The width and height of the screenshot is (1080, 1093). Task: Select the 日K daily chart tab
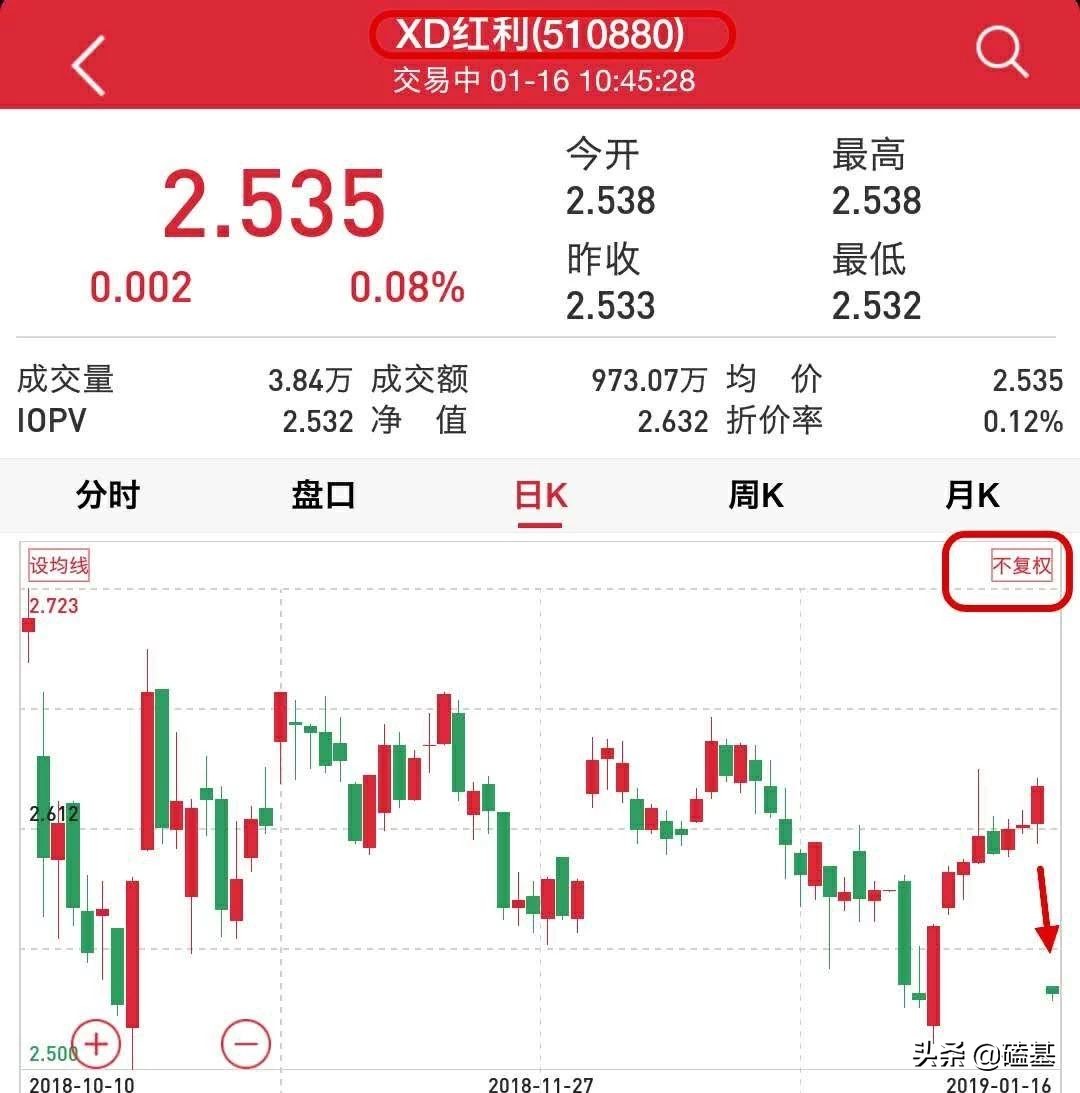click(540, 495)
